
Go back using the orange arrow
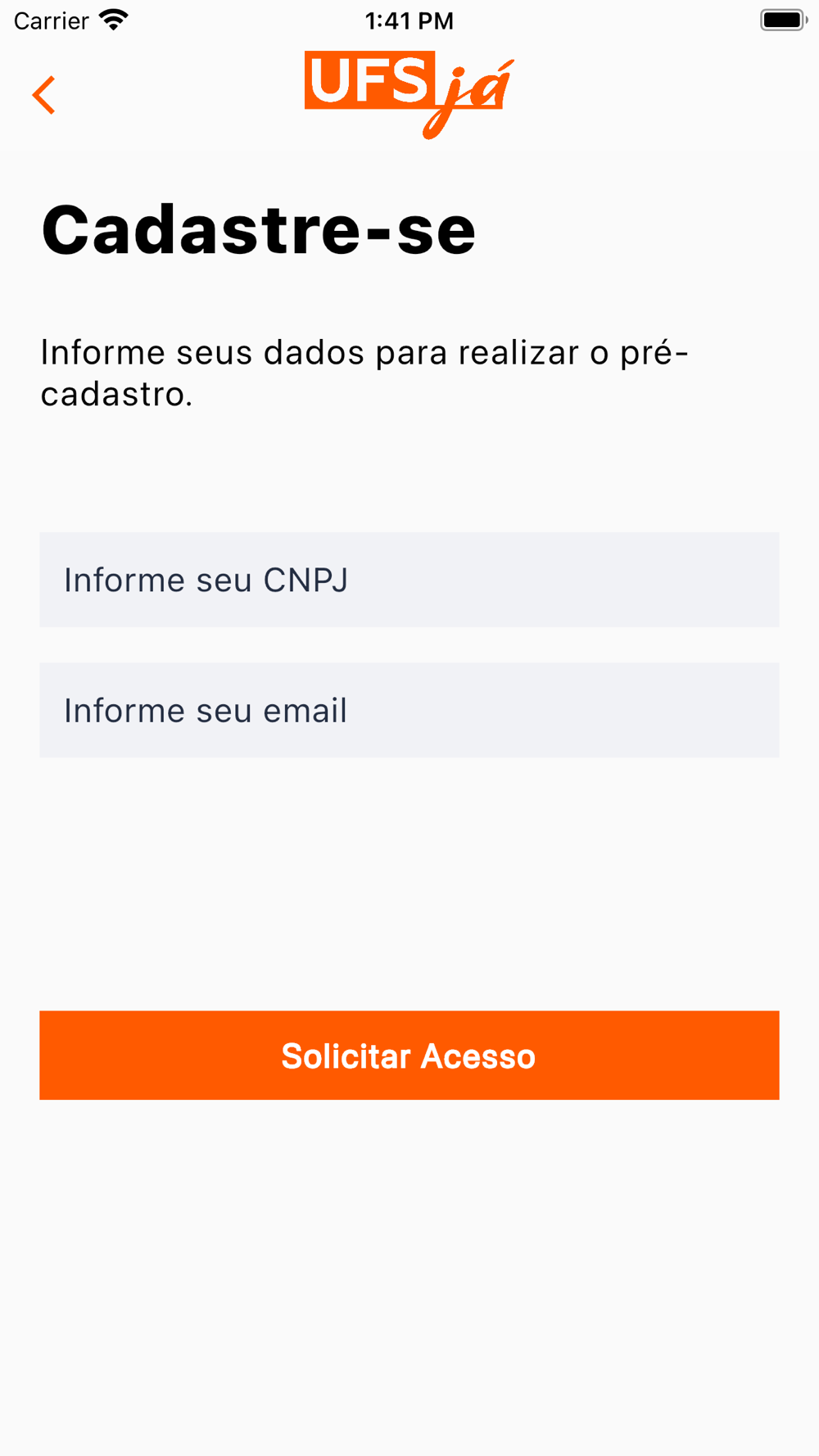pos(44,95)
